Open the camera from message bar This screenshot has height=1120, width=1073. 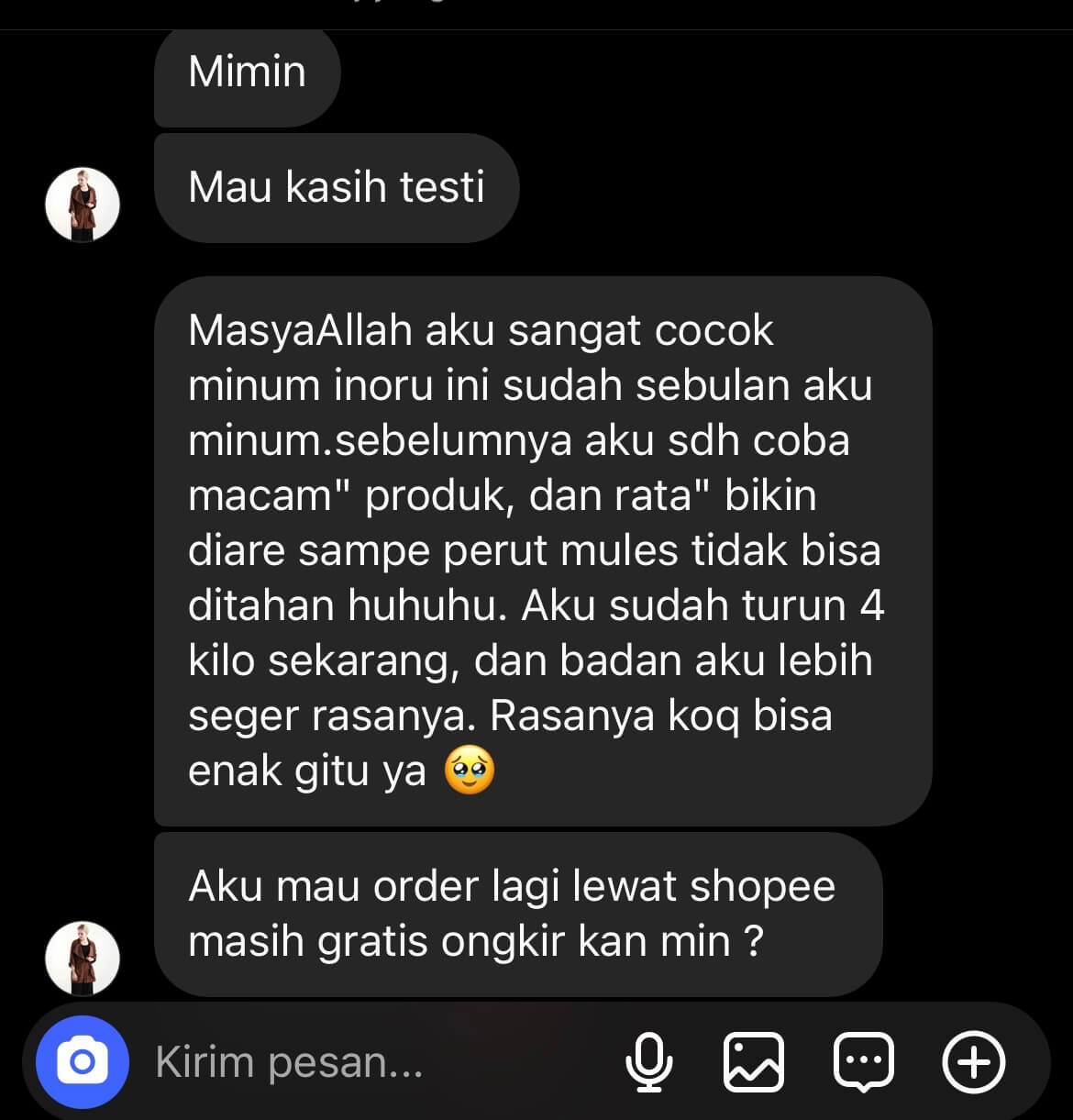(82, 1062)
